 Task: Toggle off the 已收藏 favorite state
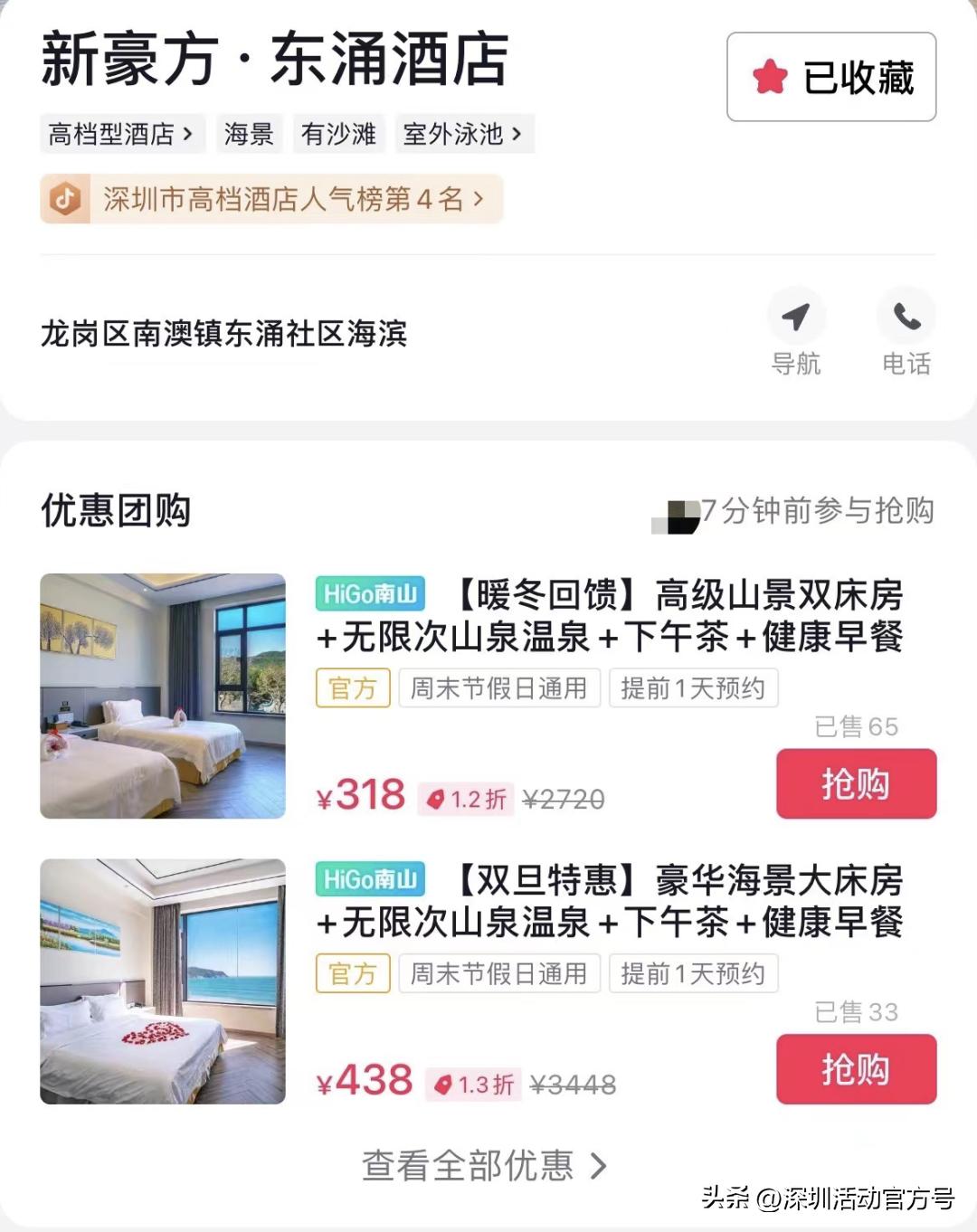[x=829, y=78]
